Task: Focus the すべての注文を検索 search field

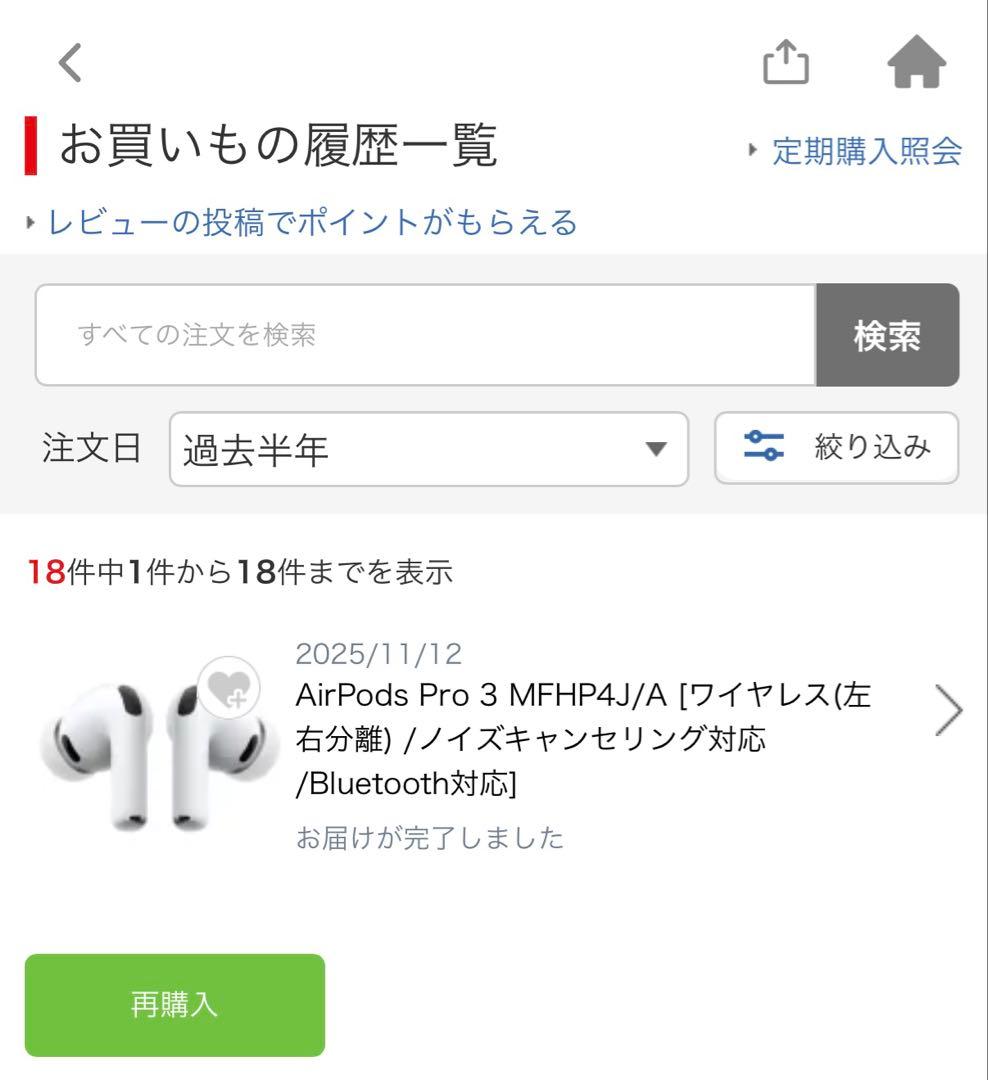Action: tap(425, 335)
